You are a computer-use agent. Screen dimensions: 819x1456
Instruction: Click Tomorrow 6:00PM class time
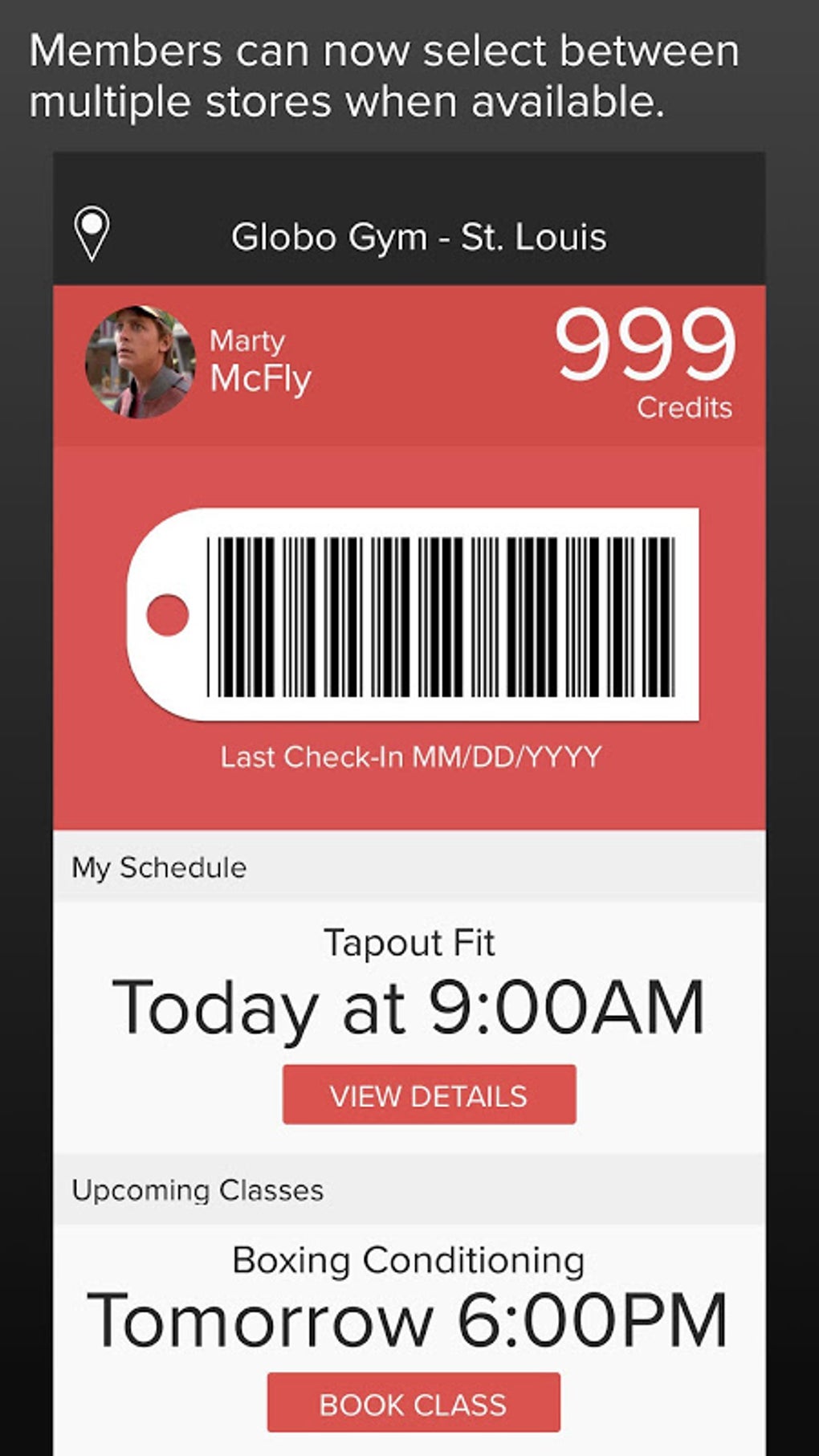coord(410,1321)
